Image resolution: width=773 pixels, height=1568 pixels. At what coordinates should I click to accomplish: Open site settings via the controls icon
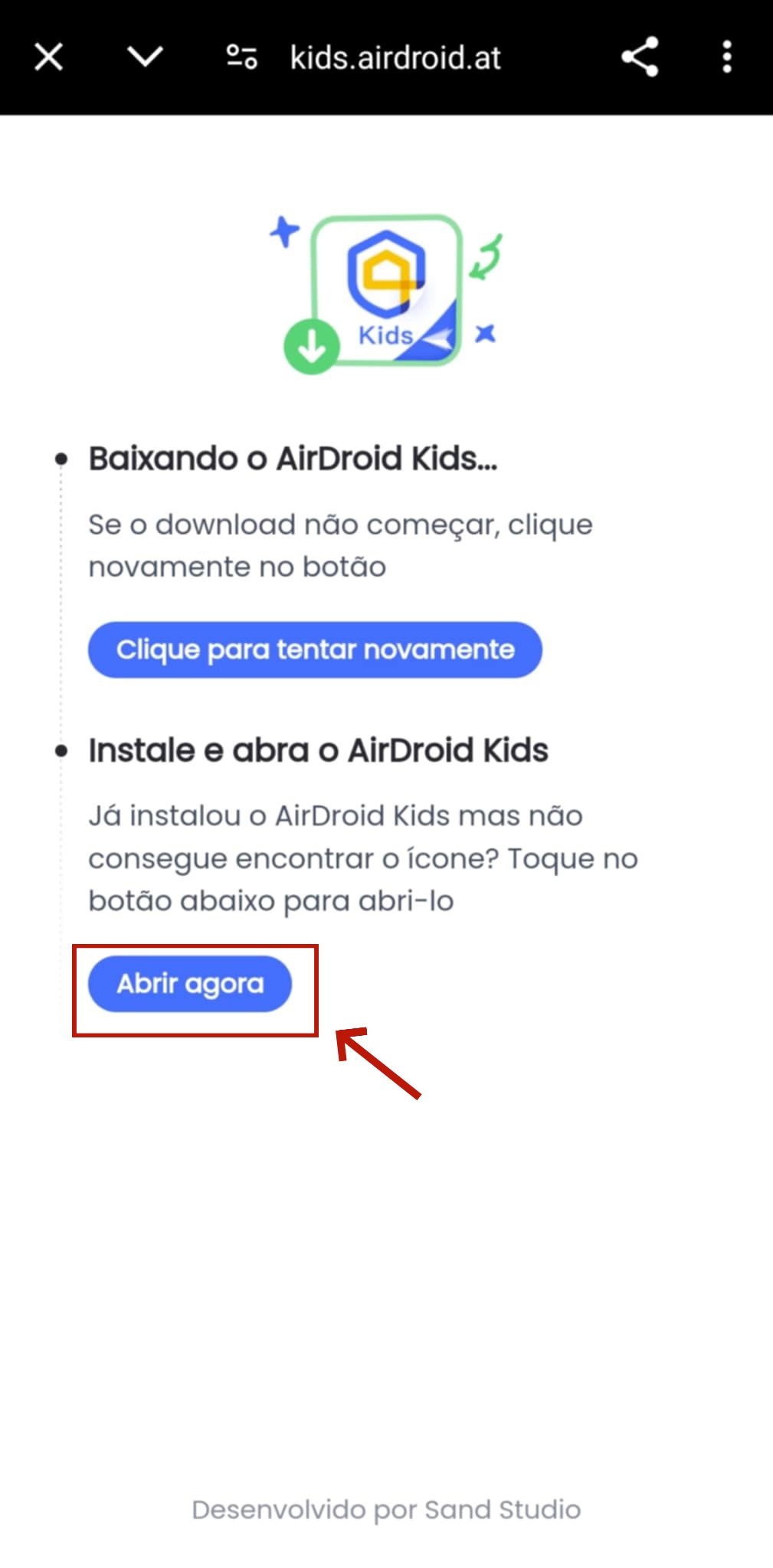(x=241, y=56)
